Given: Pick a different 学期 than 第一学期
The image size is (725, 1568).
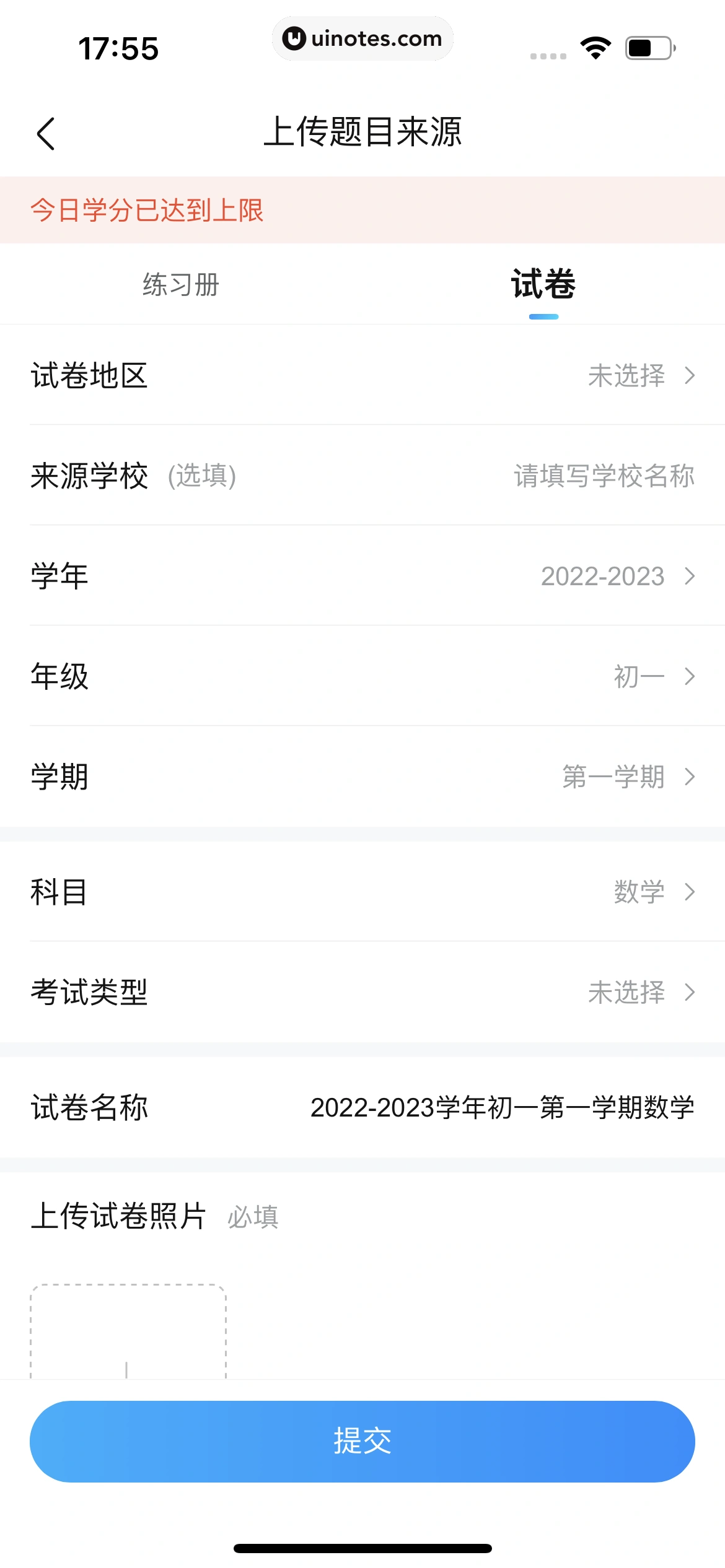Looking at the screenshot, I should point(627,777).
